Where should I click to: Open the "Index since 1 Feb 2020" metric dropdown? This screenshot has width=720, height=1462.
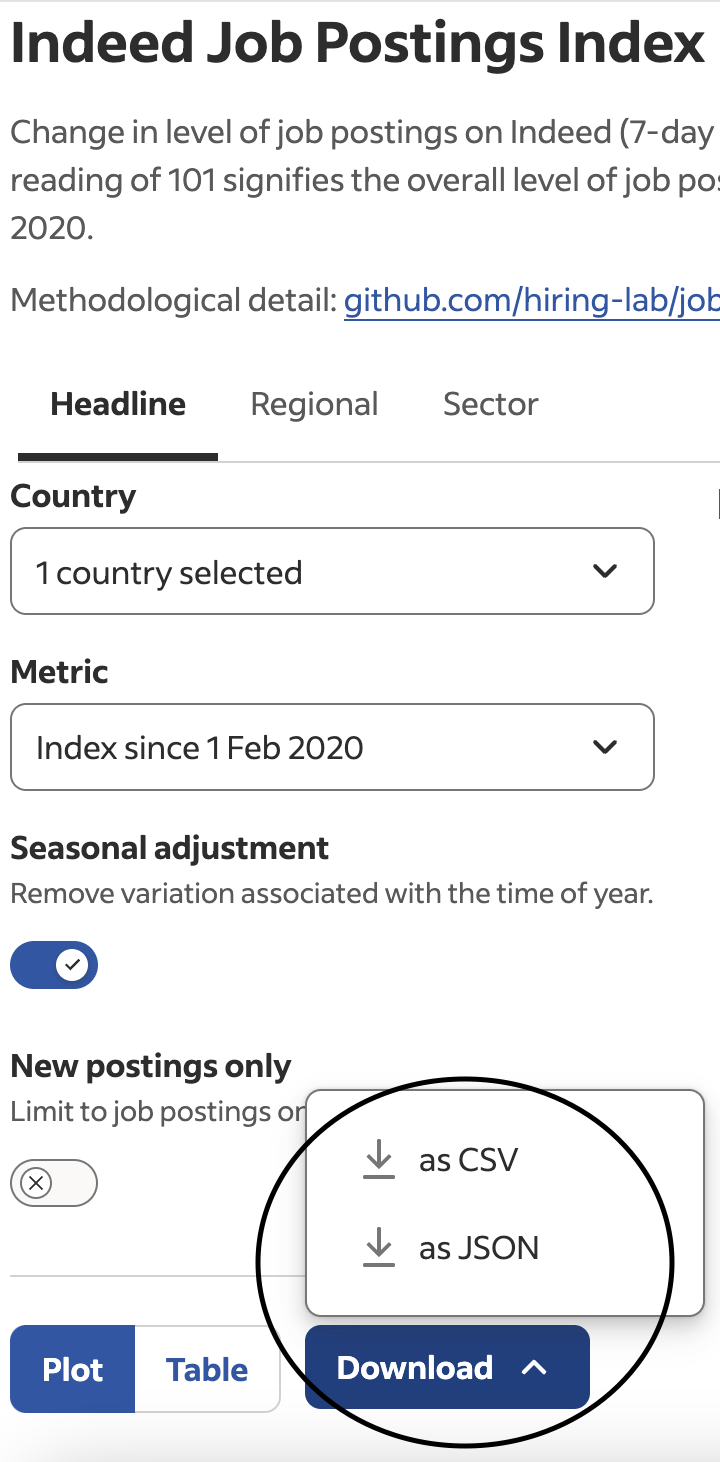point(330,746)
